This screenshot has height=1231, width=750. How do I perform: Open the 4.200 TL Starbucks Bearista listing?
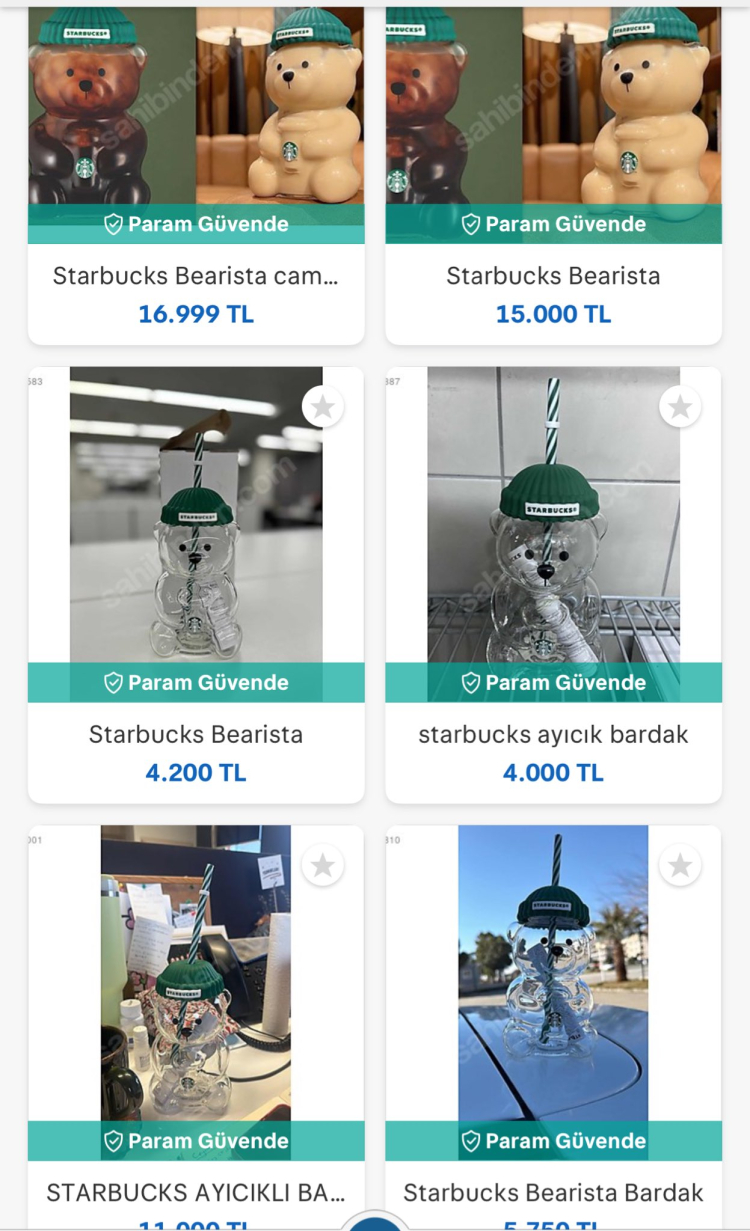pos(196,734)
